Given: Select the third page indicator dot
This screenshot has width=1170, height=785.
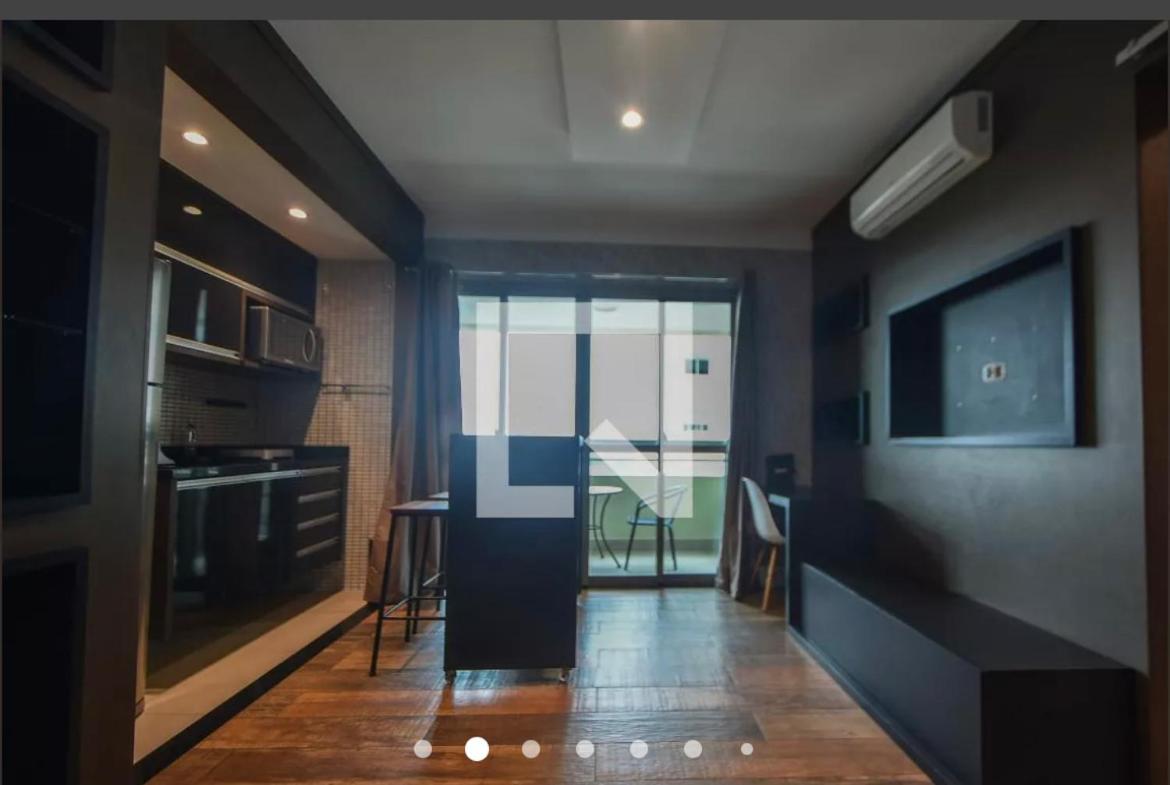Looking at the screenshot, I should 531,749.
